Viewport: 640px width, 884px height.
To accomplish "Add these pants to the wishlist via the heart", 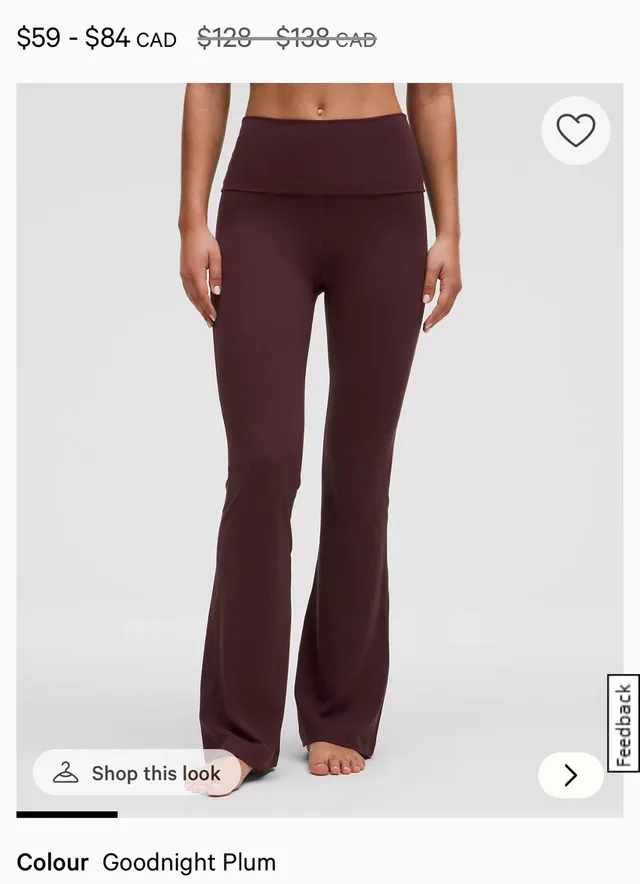I will click(575, 130).
